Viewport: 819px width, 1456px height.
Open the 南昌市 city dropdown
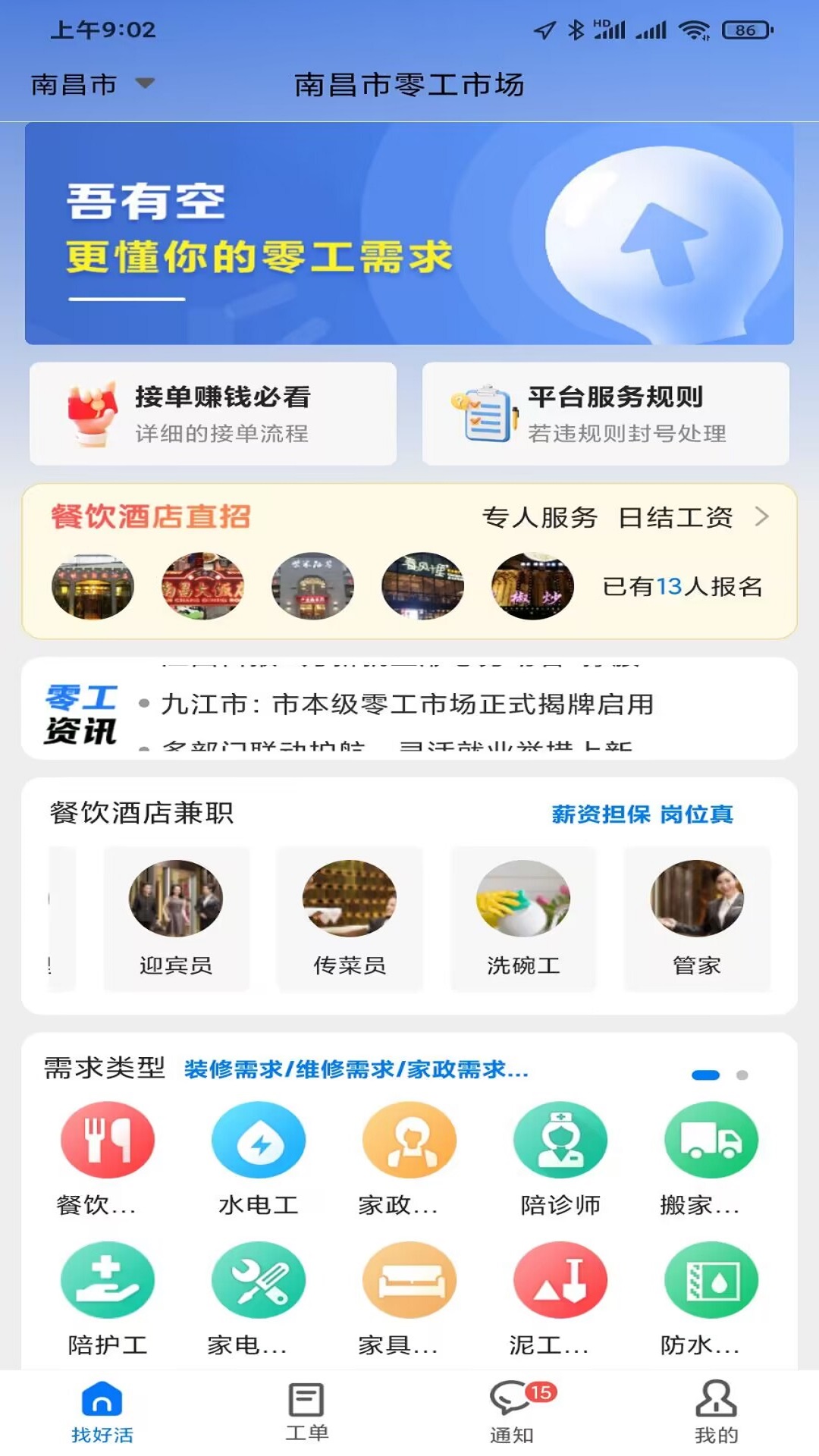click(x=93, y=84)
